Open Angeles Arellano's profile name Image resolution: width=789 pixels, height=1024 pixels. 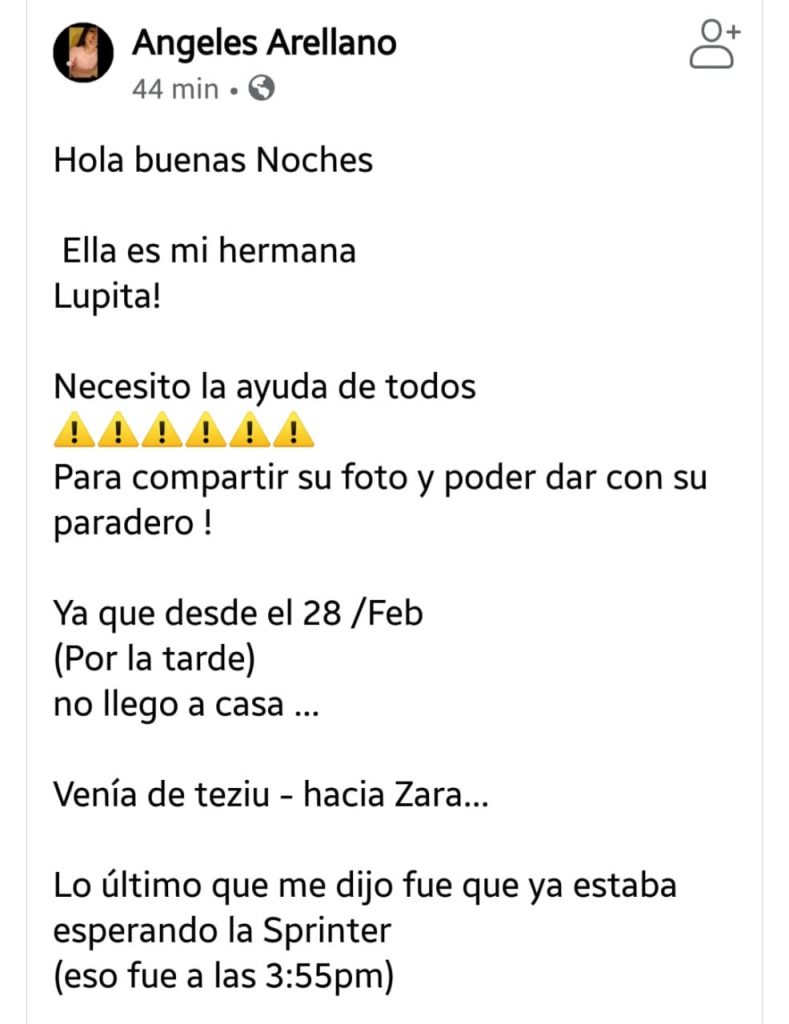pos(264,43)
